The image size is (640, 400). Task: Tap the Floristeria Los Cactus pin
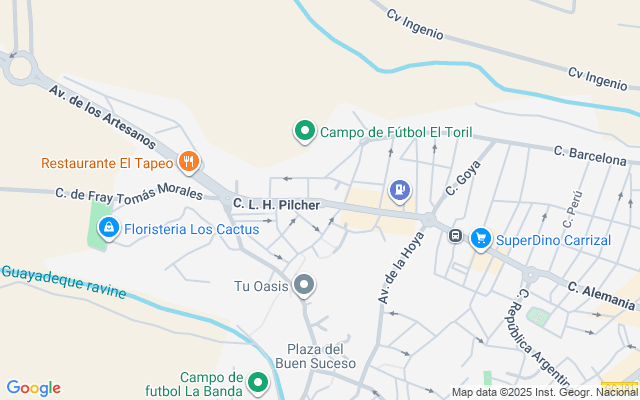pos(109,229)
